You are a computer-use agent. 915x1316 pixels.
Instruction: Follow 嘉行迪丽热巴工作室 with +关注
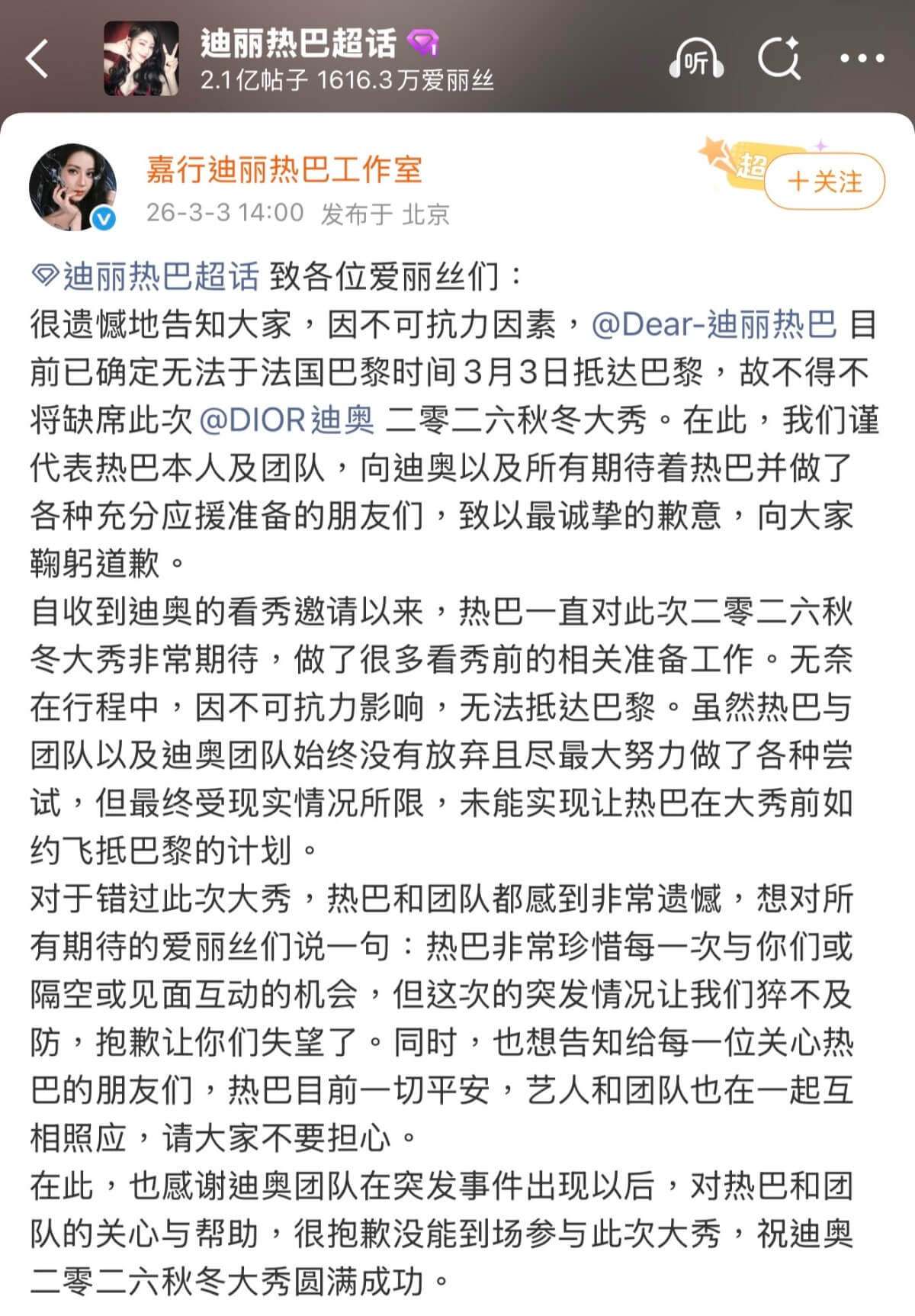tap(824, 182)
